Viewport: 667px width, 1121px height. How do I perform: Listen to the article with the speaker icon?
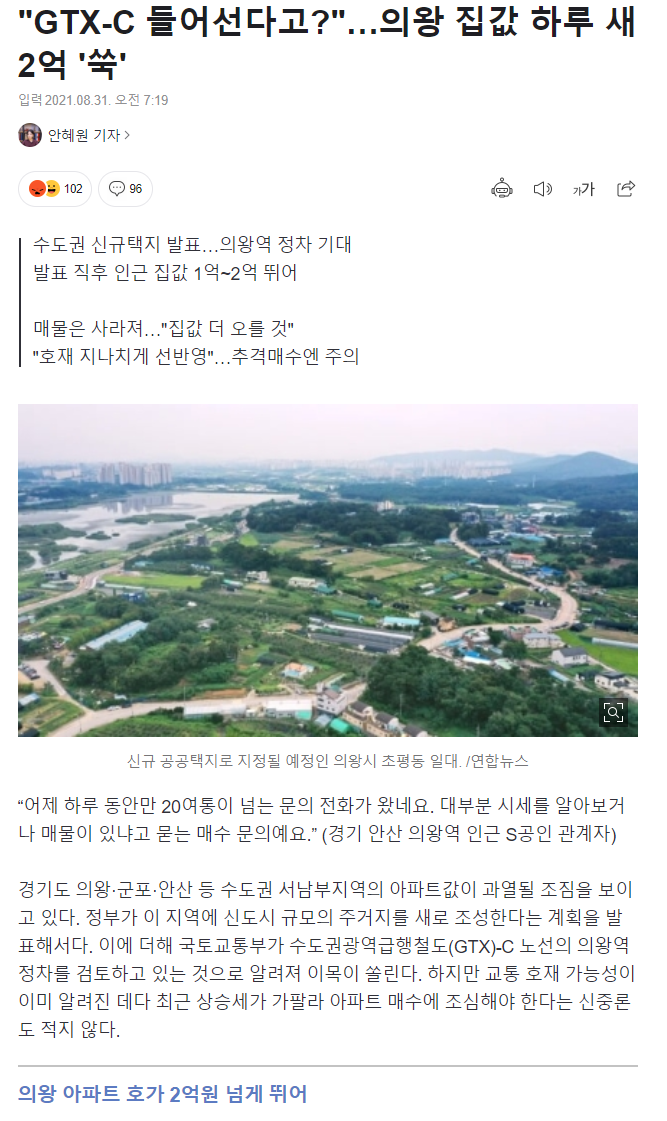(543, 189)
